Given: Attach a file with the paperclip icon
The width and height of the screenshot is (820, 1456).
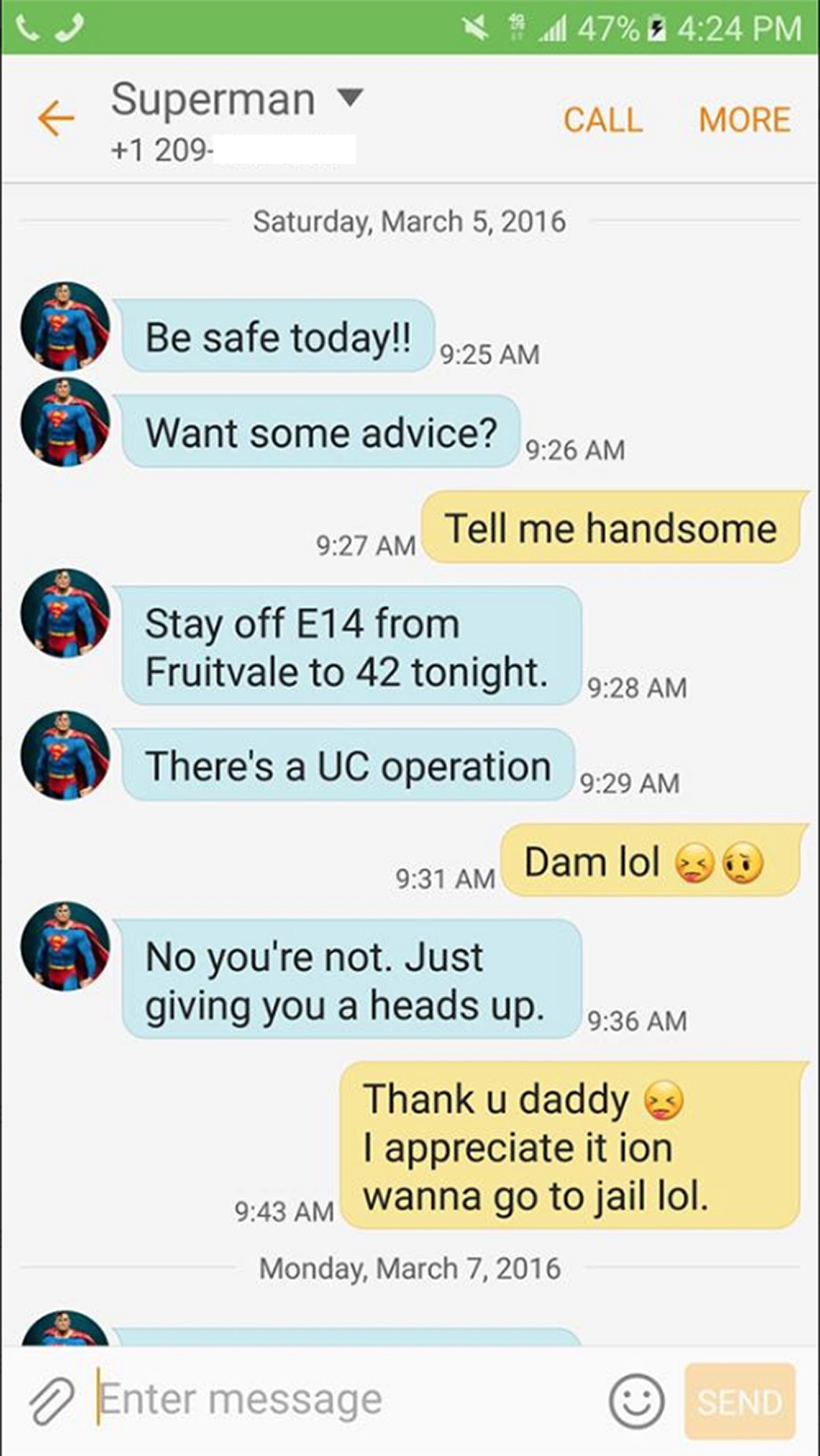Looking at the screenshot, I should 51,1401.
